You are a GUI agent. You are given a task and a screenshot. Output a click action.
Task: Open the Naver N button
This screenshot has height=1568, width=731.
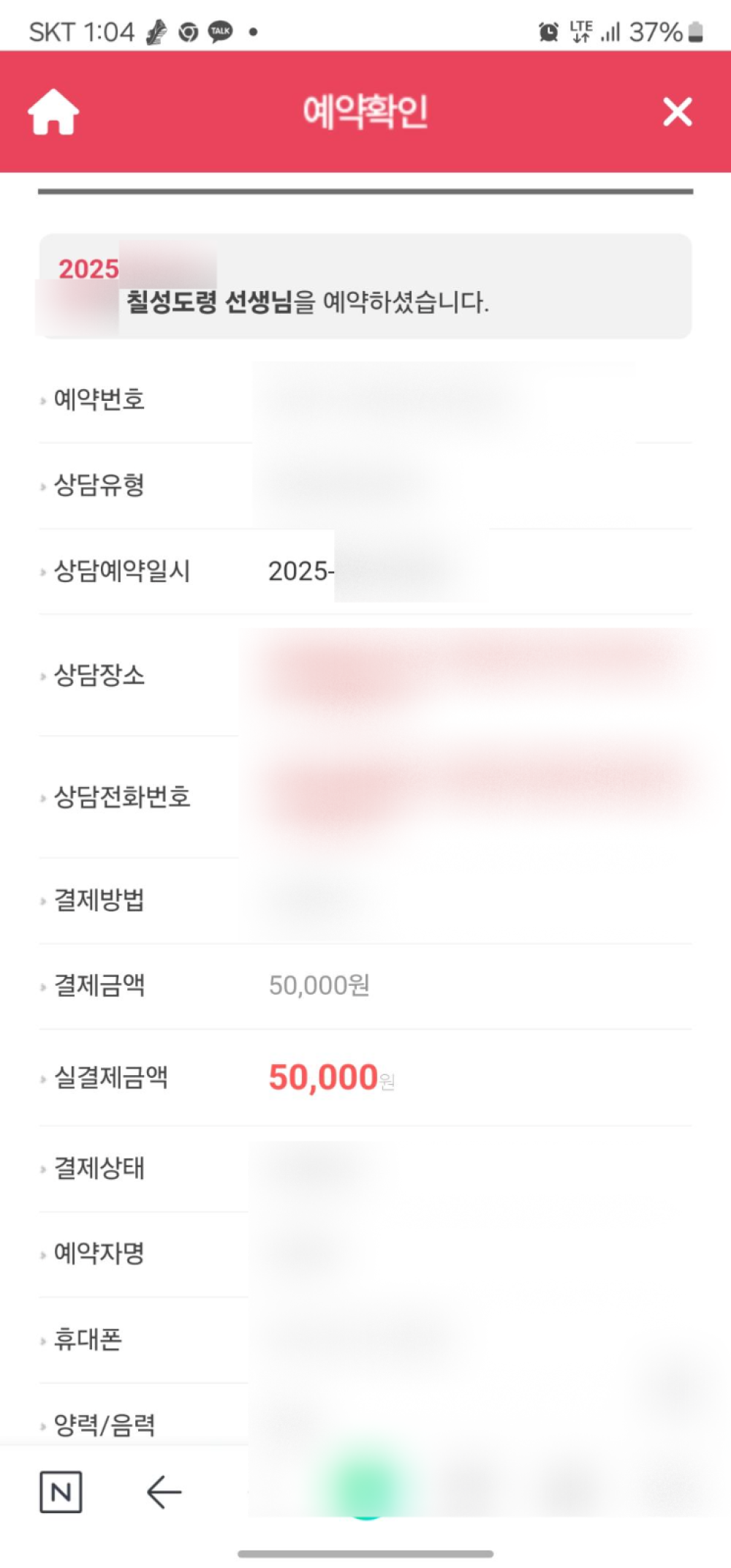point(61,1491)
